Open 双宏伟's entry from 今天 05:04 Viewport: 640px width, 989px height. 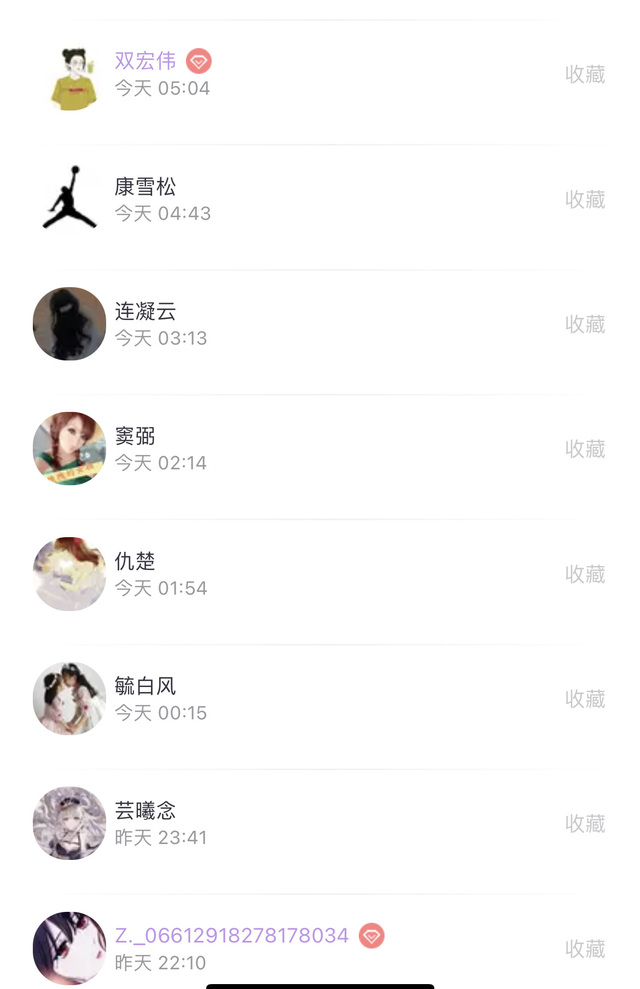[x=300, y=75]
